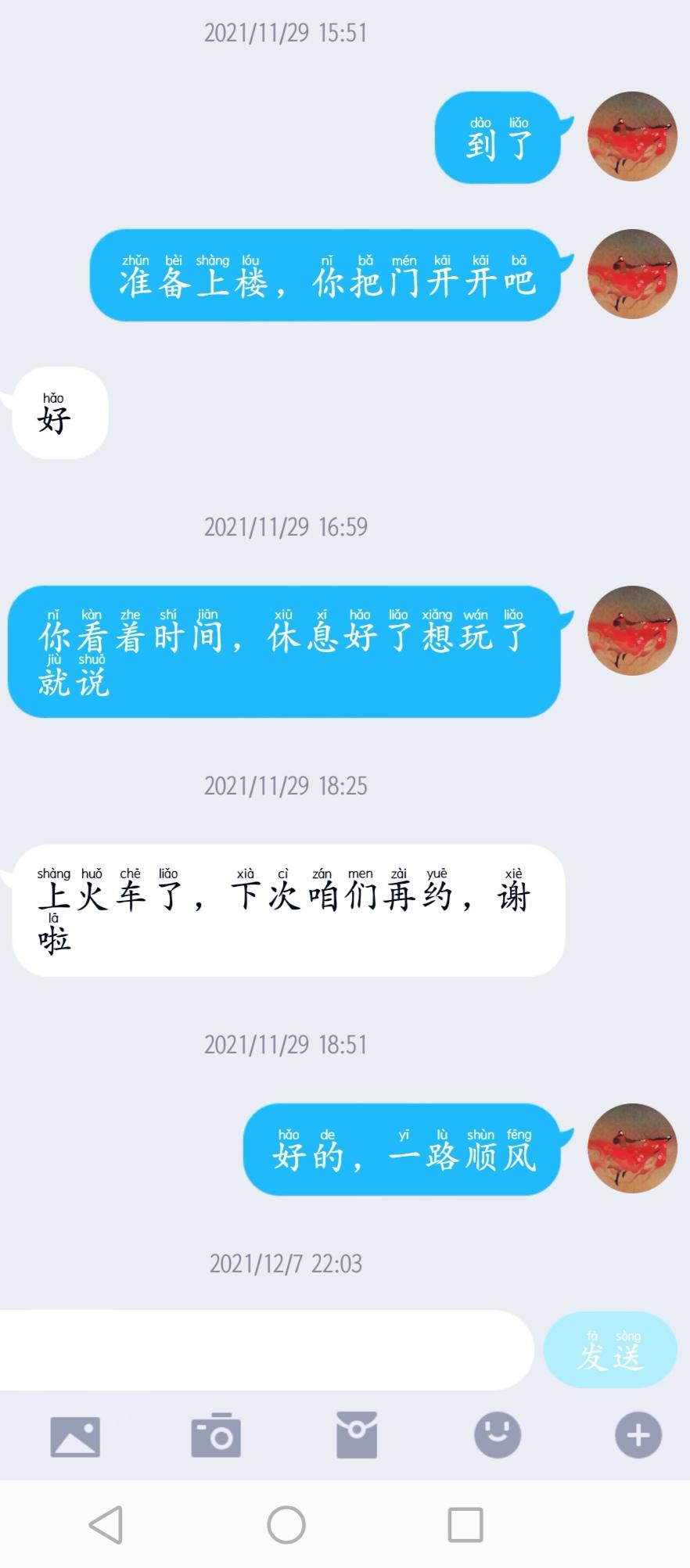This screenshot has width=690, height=1568.
Task: Tap the 发送 send button
Action: (610, 1350)
